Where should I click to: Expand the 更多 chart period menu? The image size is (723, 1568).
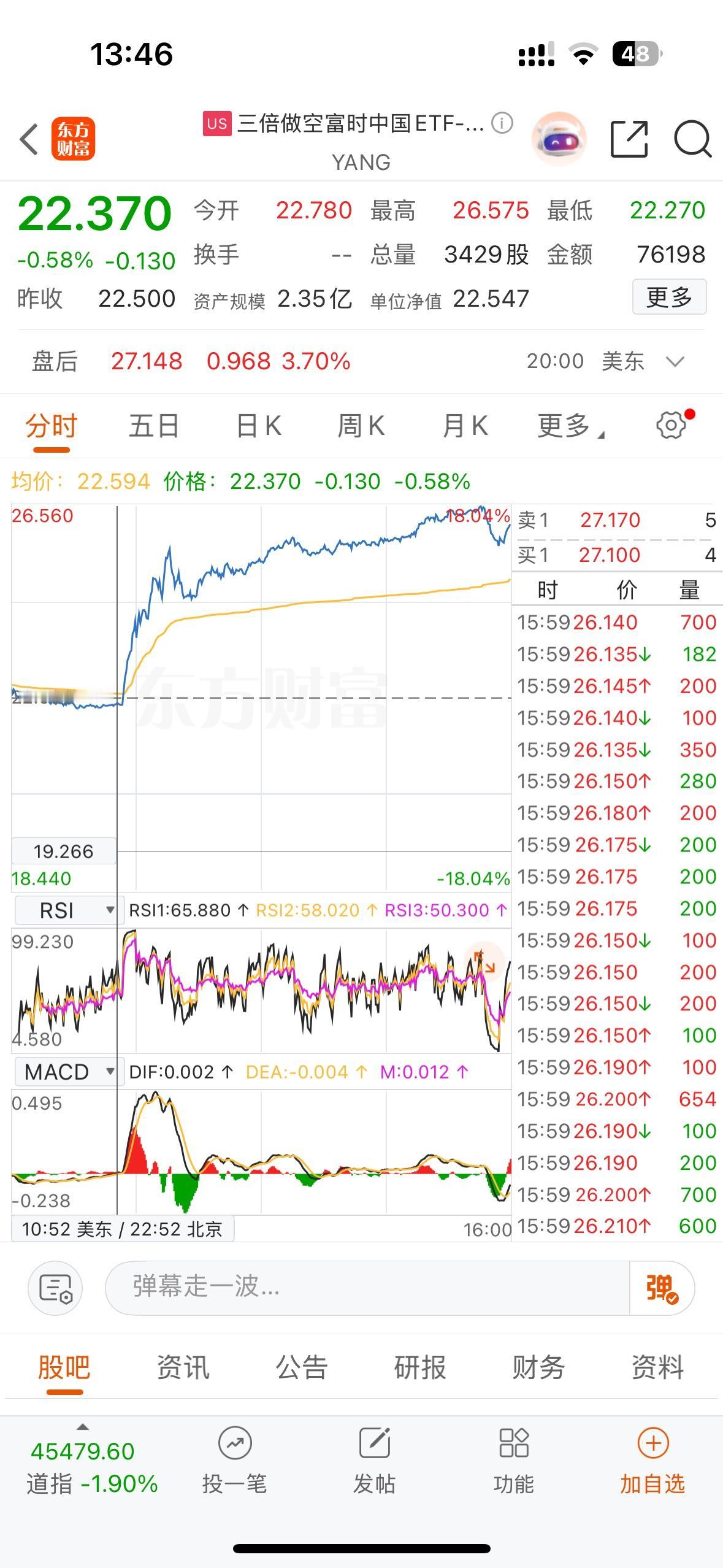(568, 426)
